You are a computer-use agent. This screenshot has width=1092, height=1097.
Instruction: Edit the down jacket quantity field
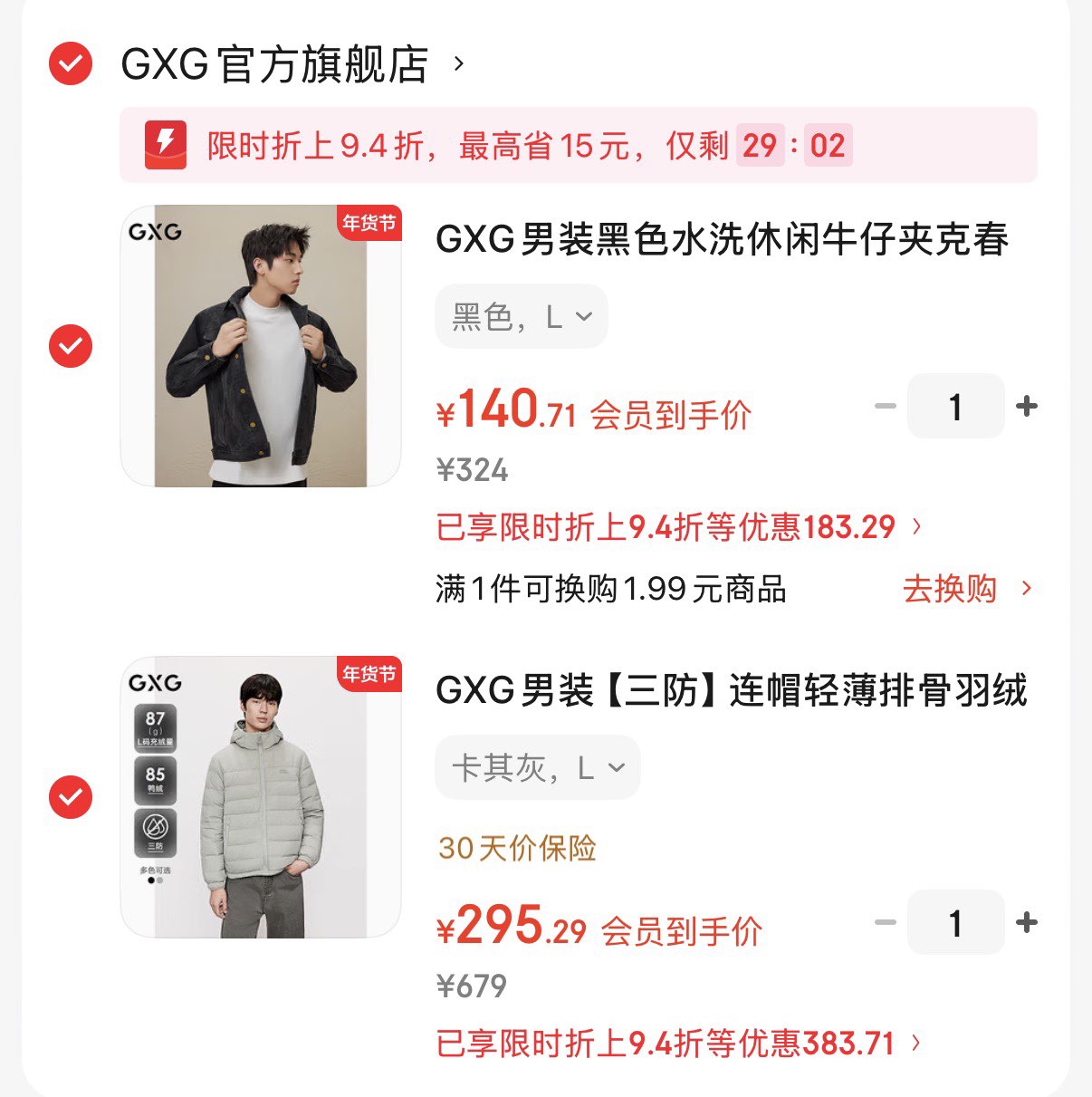(955, 923)
